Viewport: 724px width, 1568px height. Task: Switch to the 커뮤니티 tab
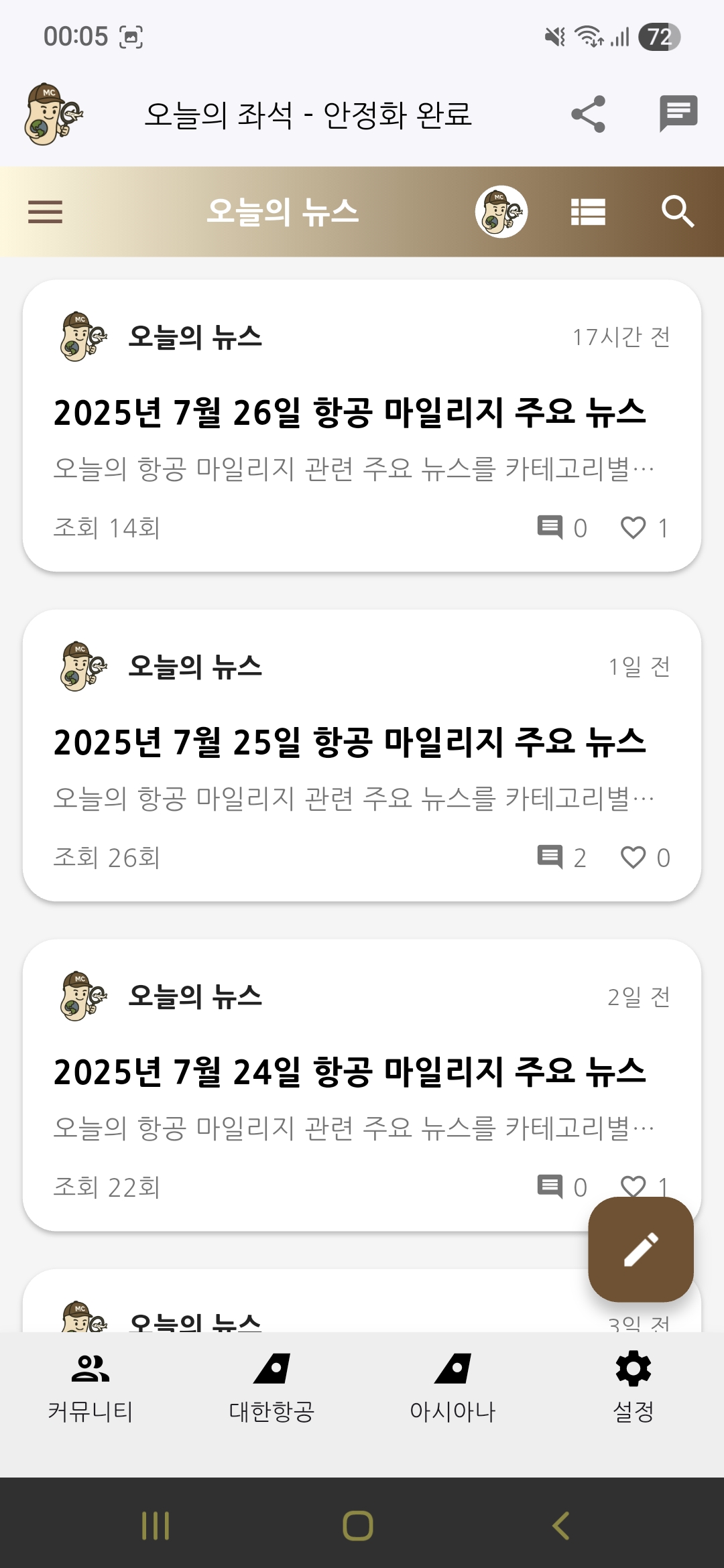(x=90, y=1380)
